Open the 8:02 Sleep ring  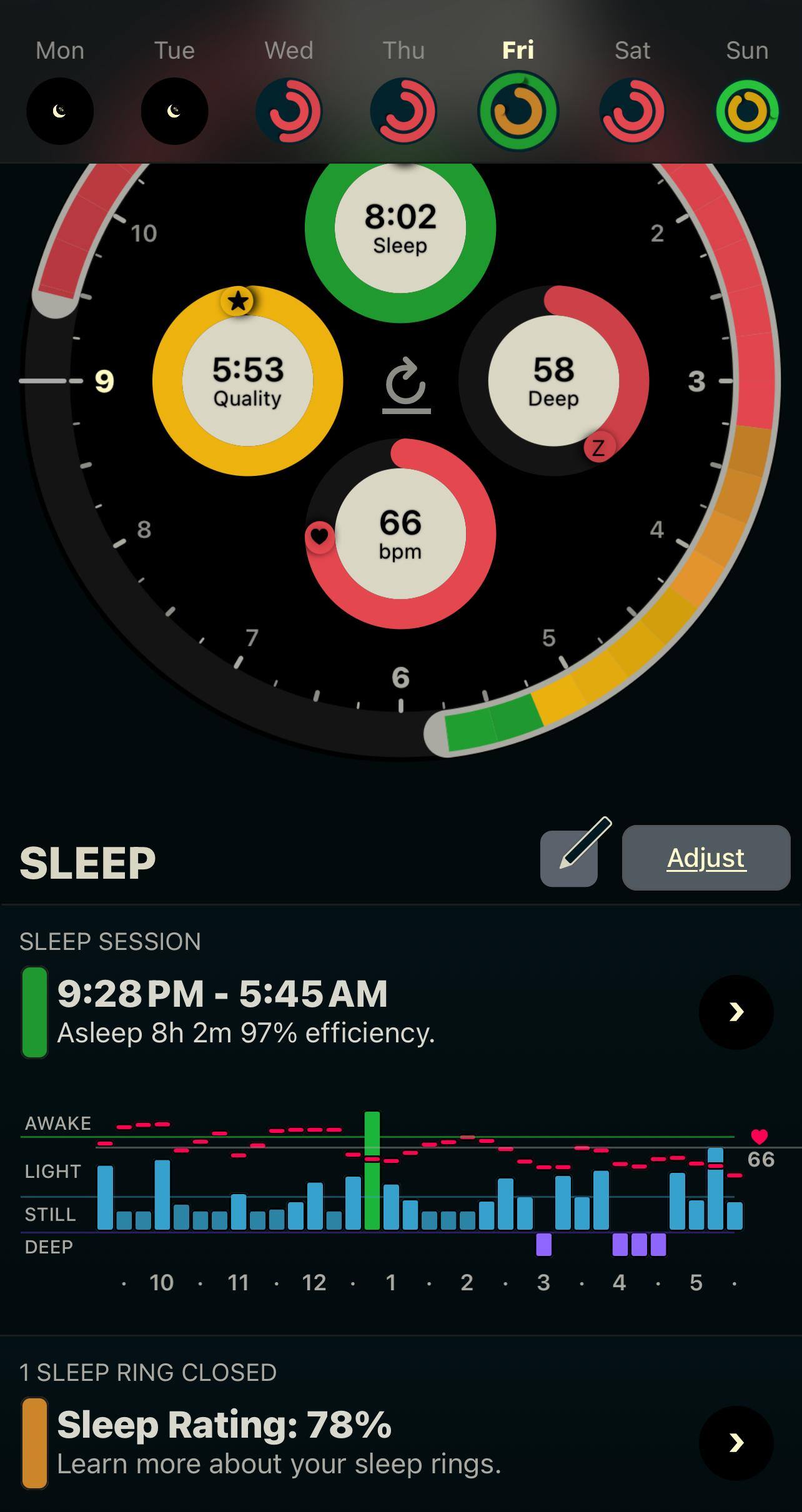(x=400, y=228)
